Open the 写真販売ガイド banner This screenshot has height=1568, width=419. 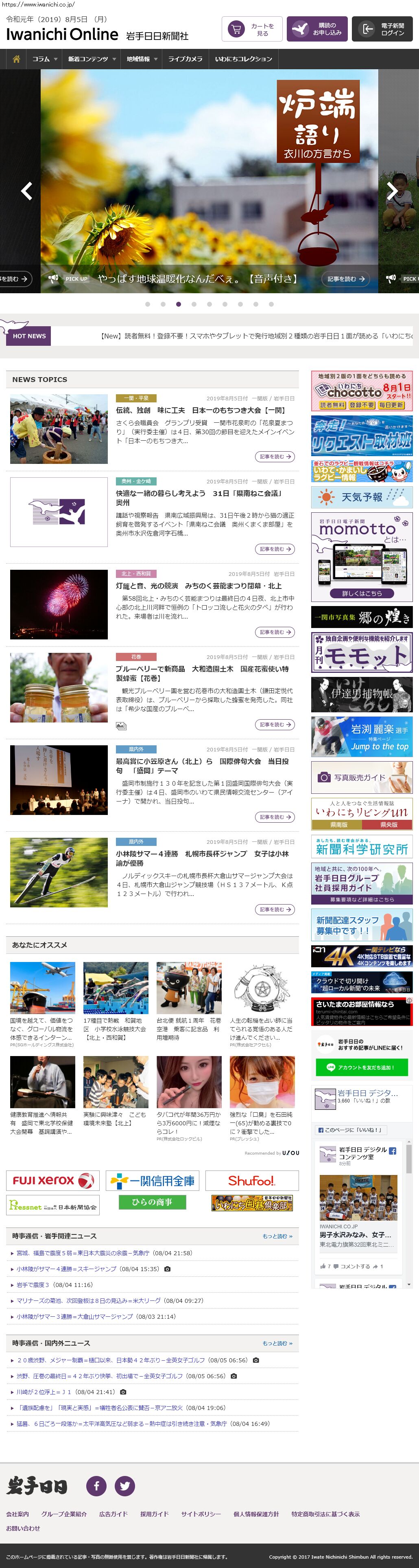click(x=361, y=777)
